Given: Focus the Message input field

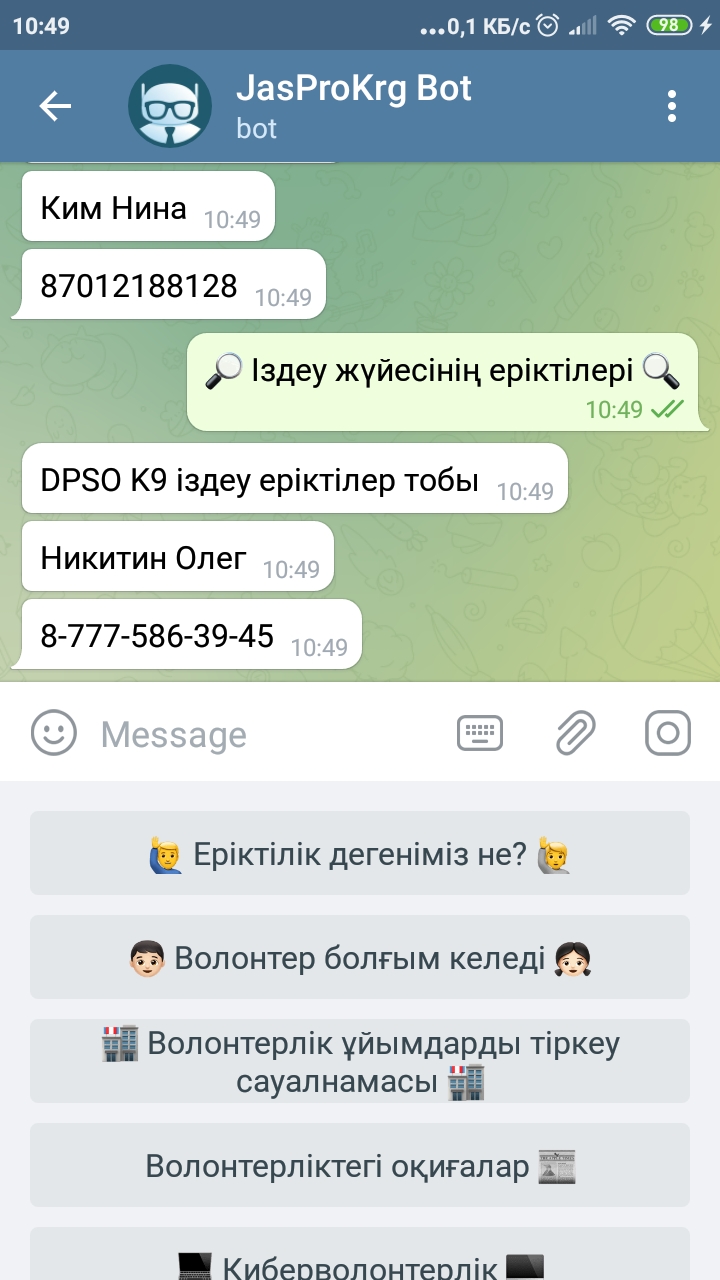Looking at the screenshot, I should tap(260, 735).
